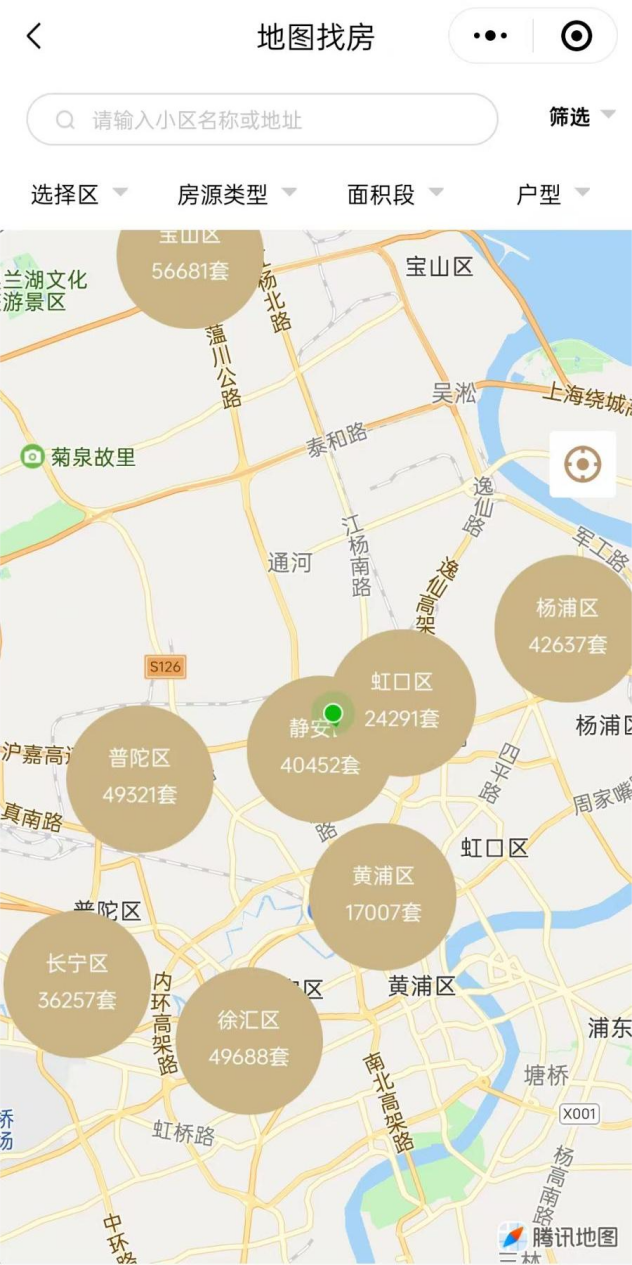Close the mini program with the target icon
This screenshot has height=1265, width=632.
576,37
